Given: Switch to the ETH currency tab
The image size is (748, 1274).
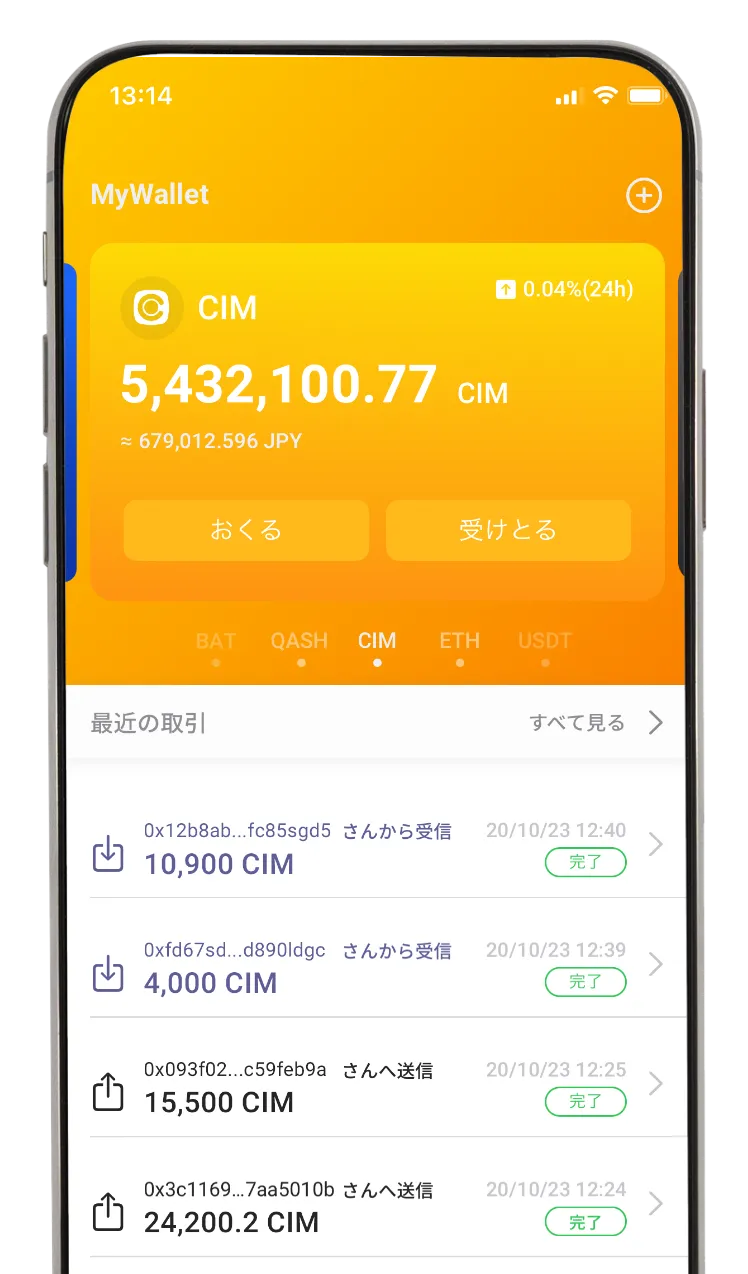Looking at the screenshot, I should [x=460, y=642].
